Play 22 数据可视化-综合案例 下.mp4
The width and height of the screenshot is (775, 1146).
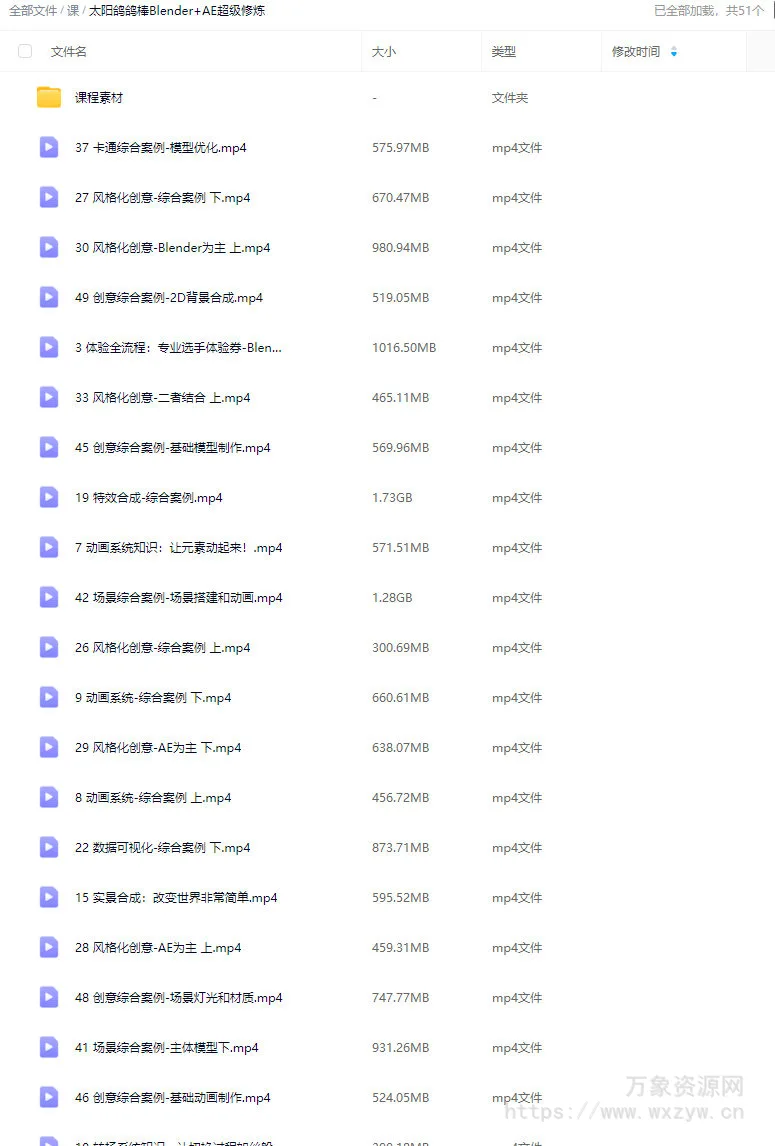162,848
